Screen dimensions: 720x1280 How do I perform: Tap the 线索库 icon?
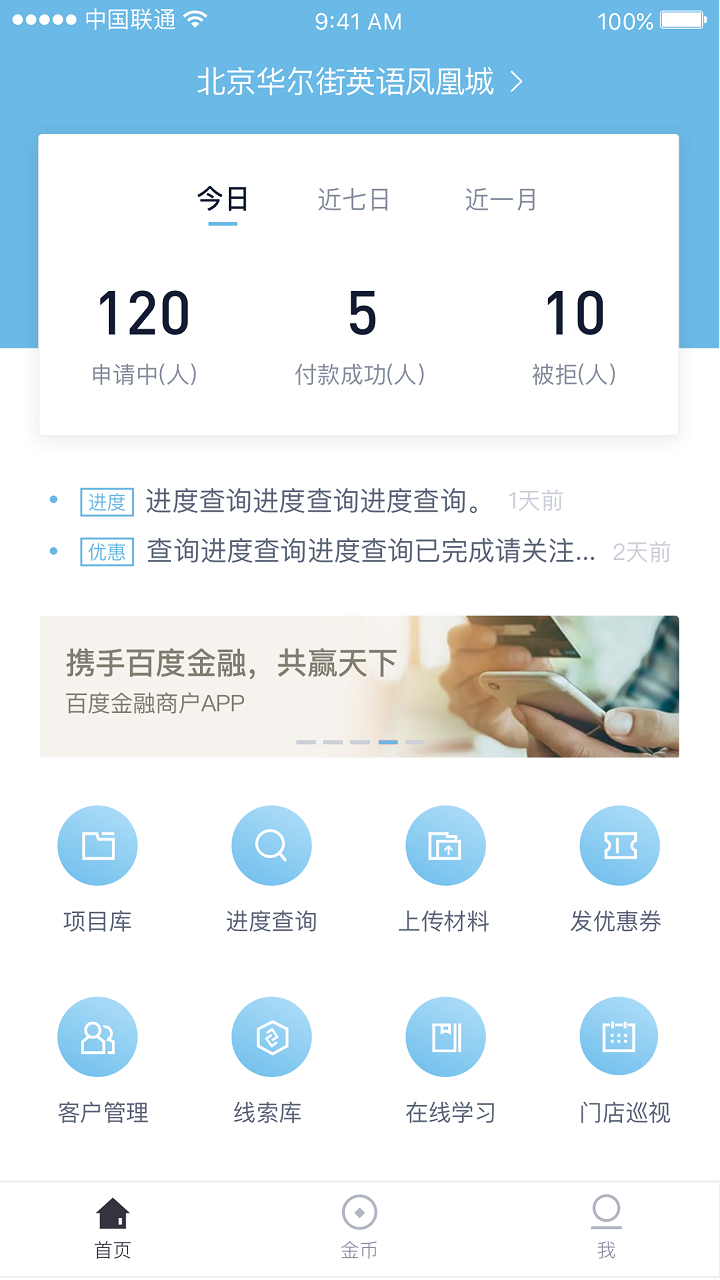271,1037
